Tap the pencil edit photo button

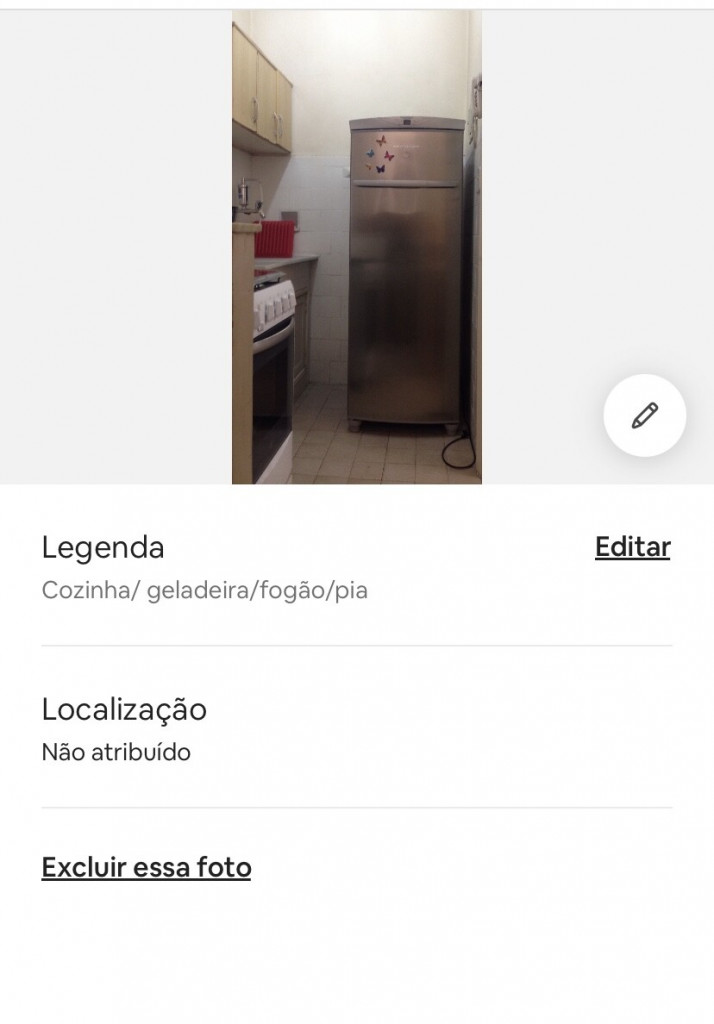645,415
